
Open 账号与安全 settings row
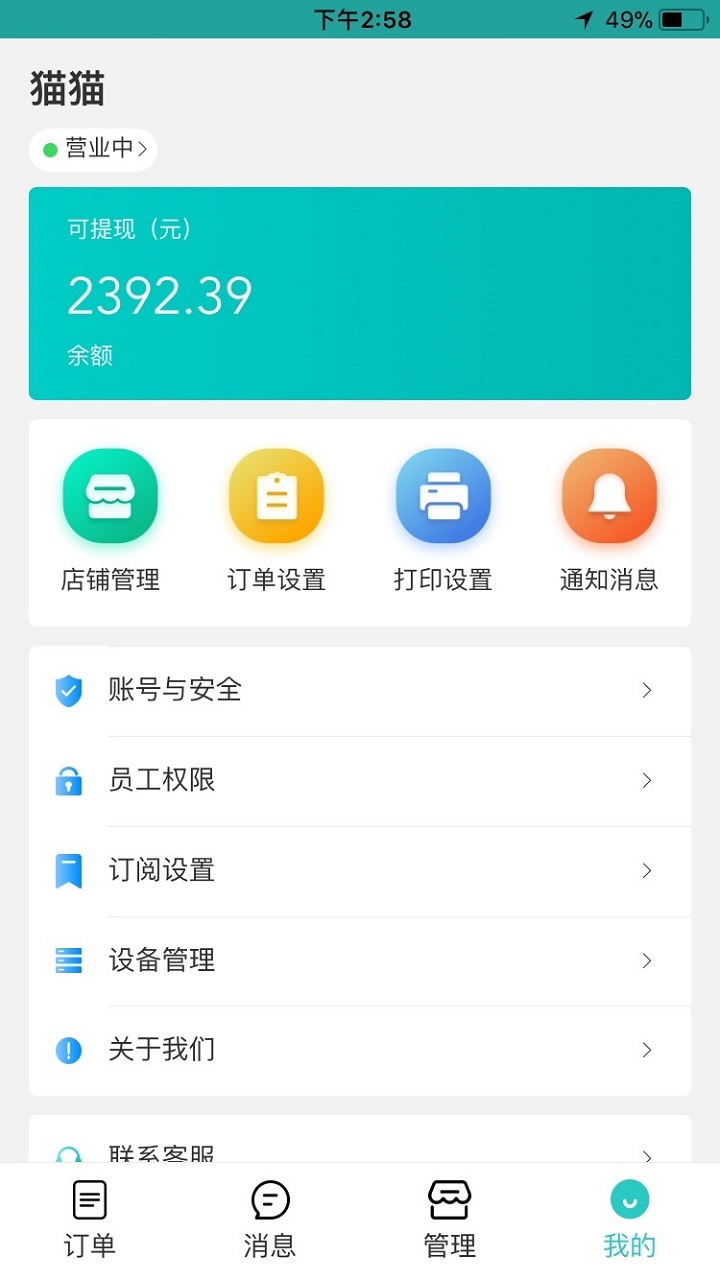point(360,691)
